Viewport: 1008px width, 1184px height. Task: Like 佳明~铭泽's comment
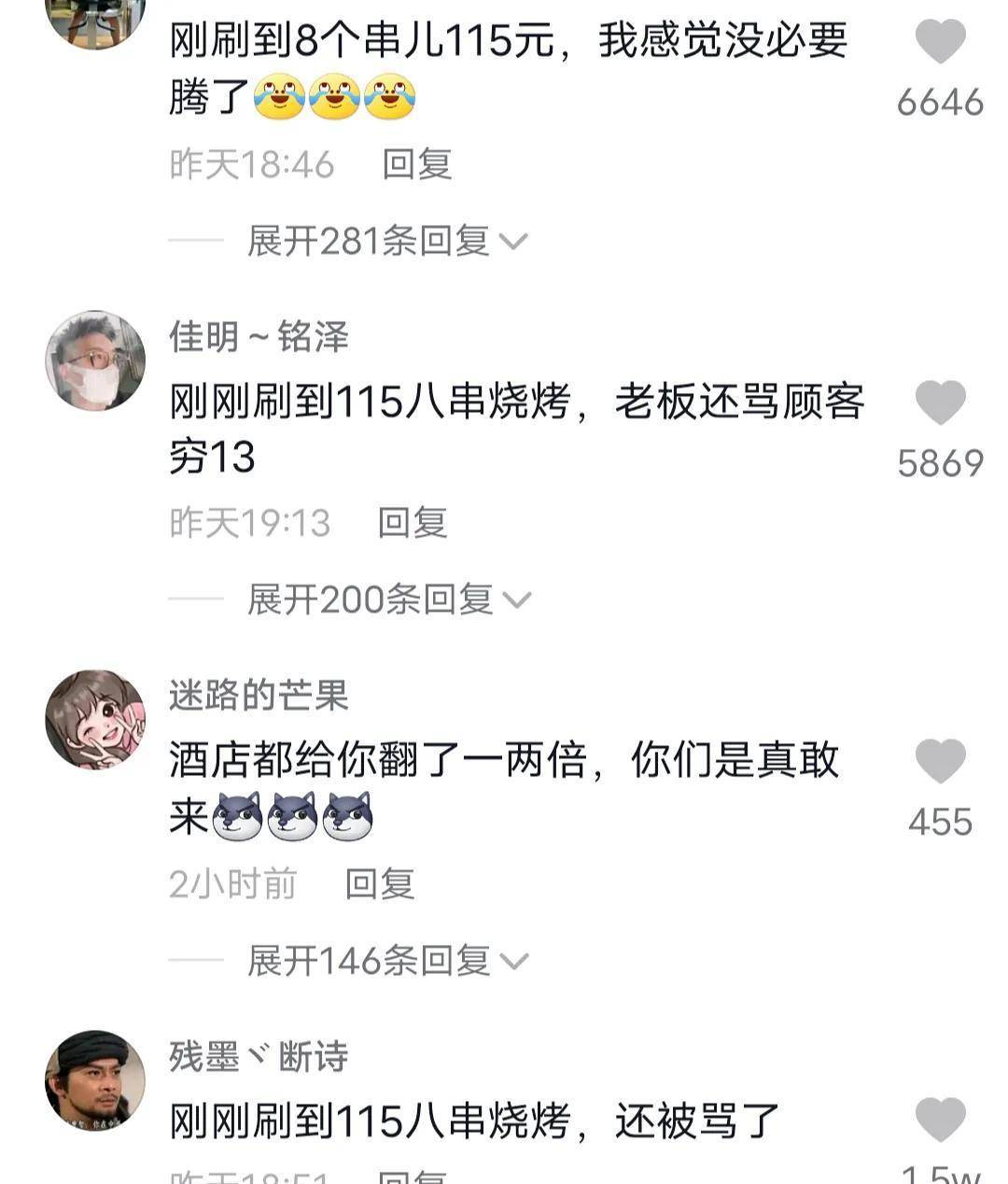(940, 403)
